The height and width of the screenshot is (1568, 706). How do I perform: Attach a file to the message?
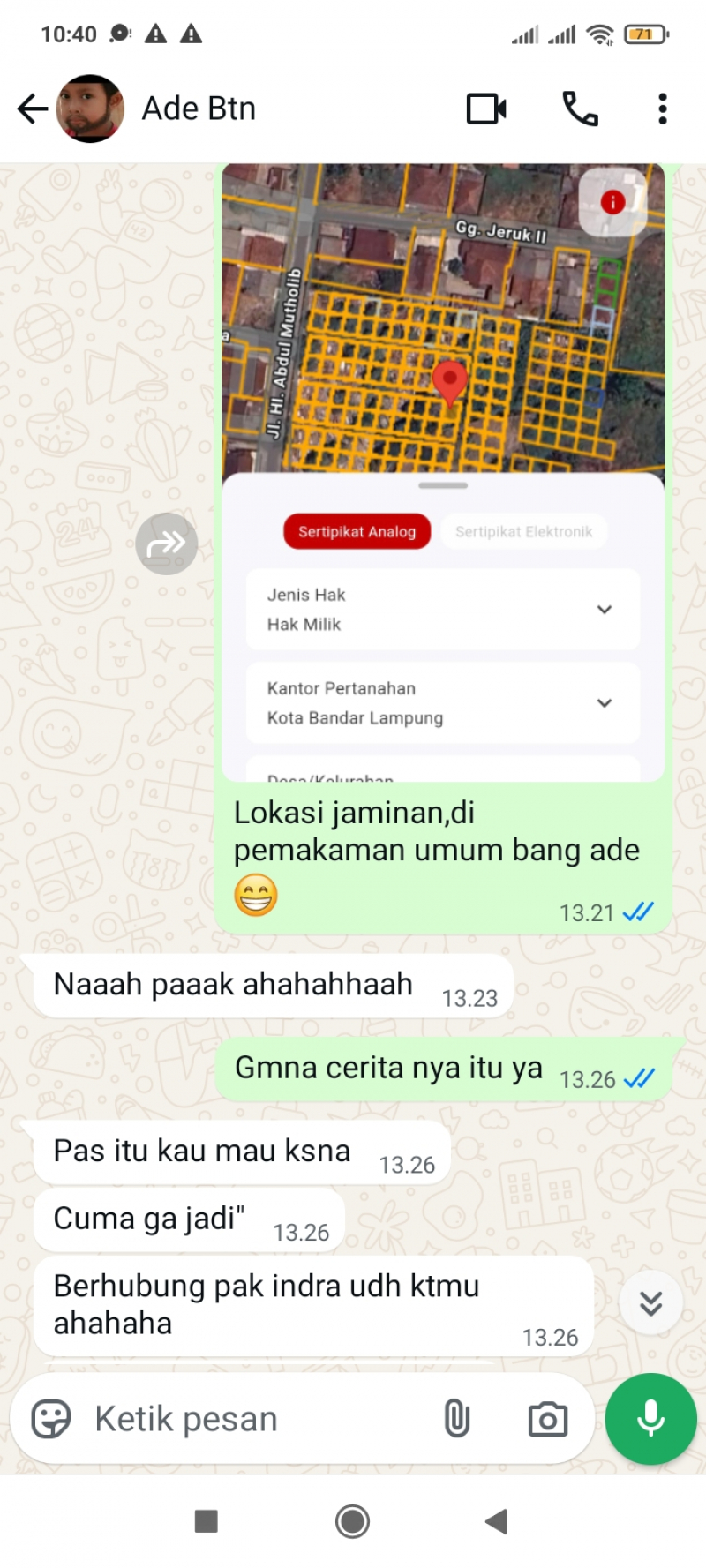pos(457,1420)
